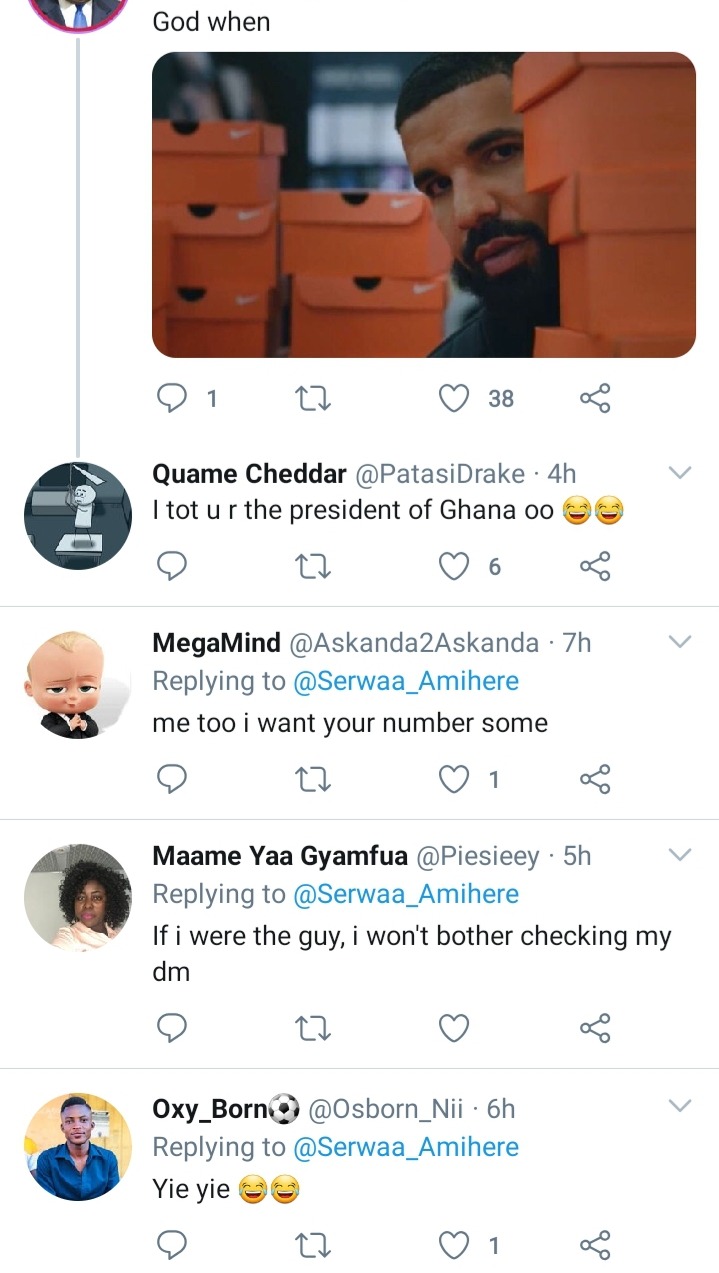The width and height of the screenshot is (719, 1273).
Task: Retweet Oxy_Born's tweet
Action: (x=314, y=1245)
